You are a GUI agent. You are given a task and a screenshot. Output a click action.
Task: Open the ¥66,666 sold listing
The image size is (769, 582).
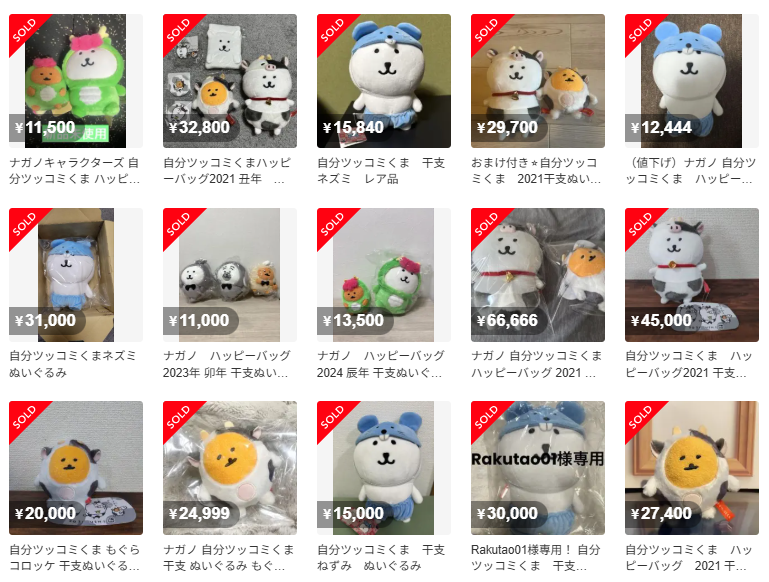538,275
